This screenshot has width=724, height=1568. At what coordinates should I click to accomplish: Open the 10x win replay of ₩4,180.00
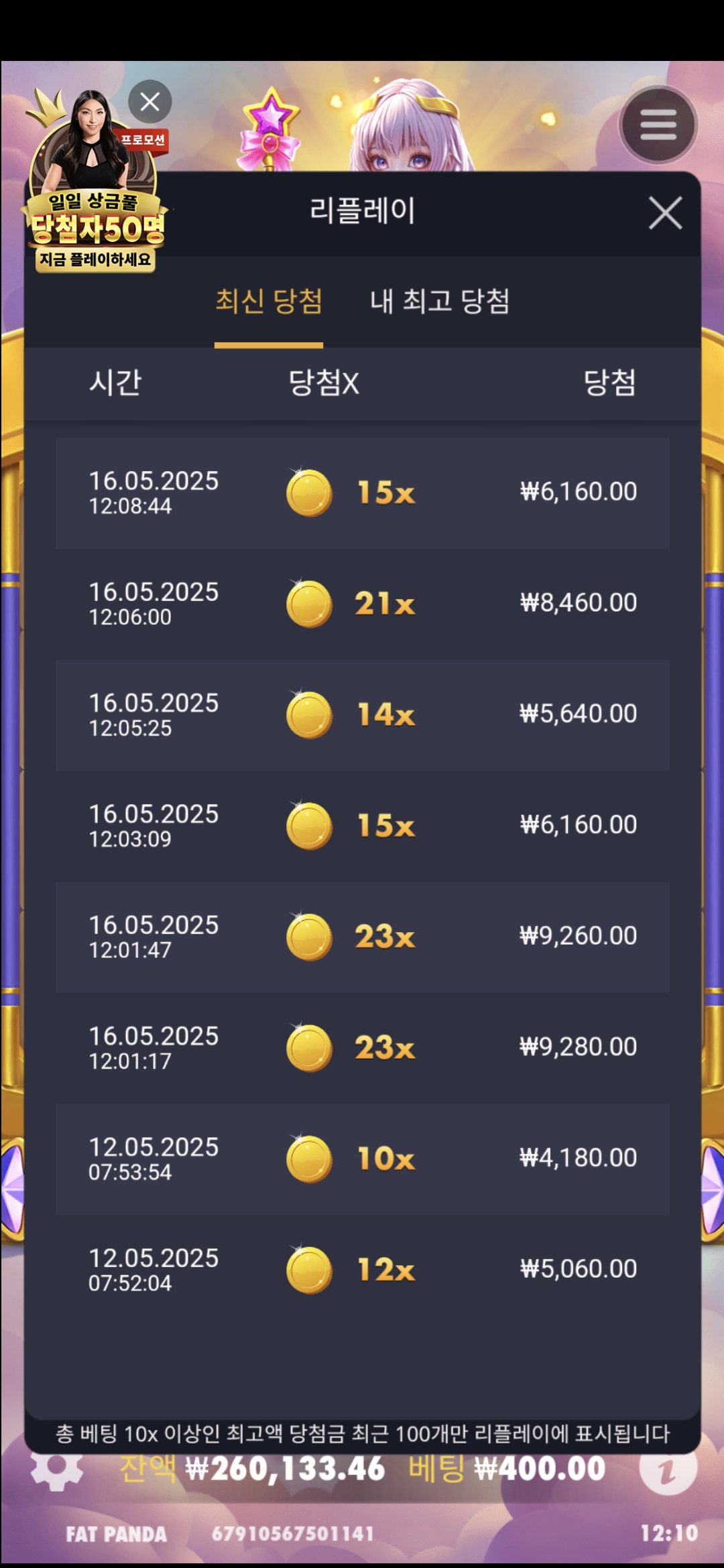(362, 1159)
